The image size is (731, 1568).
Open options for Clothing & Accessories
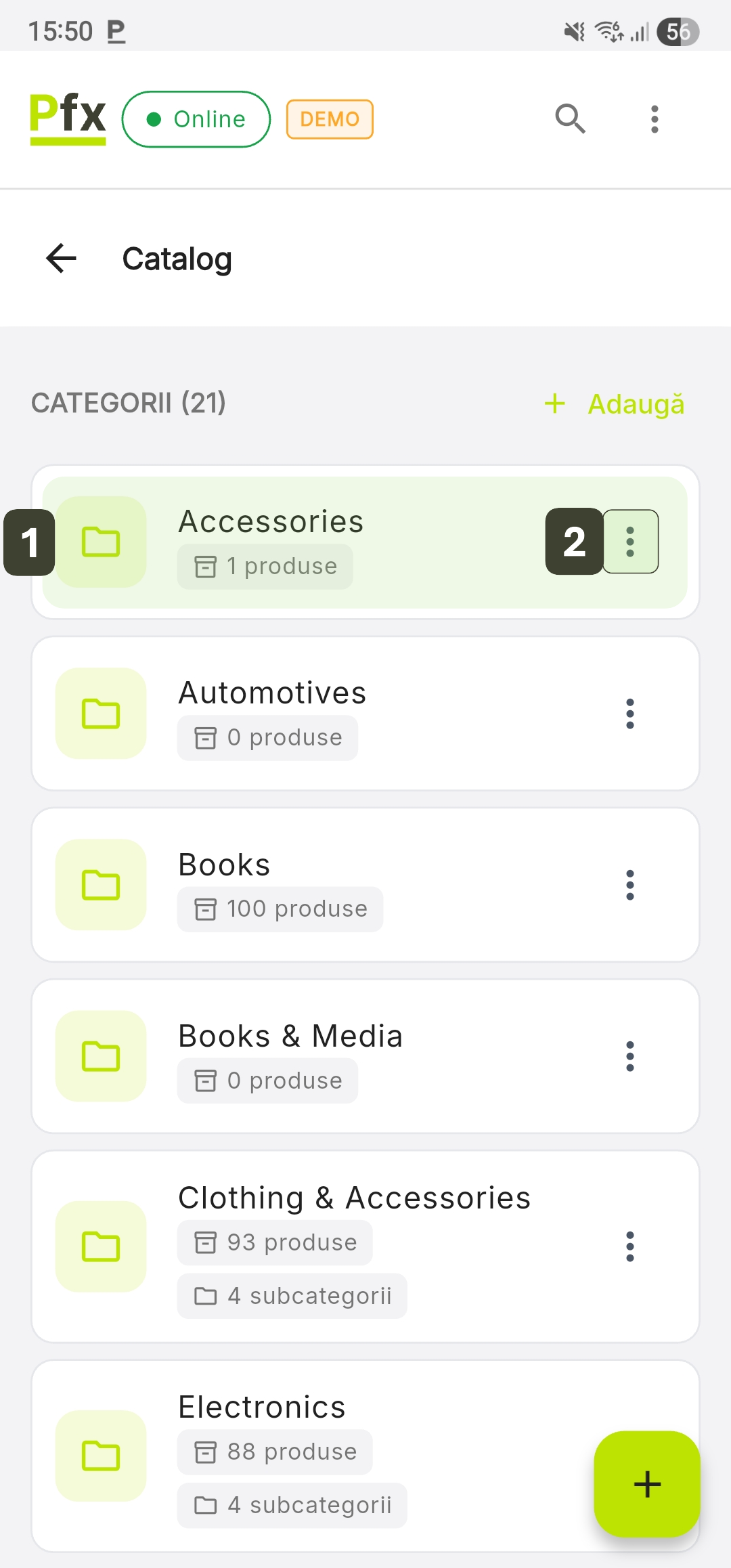[x=630, y=1246]
